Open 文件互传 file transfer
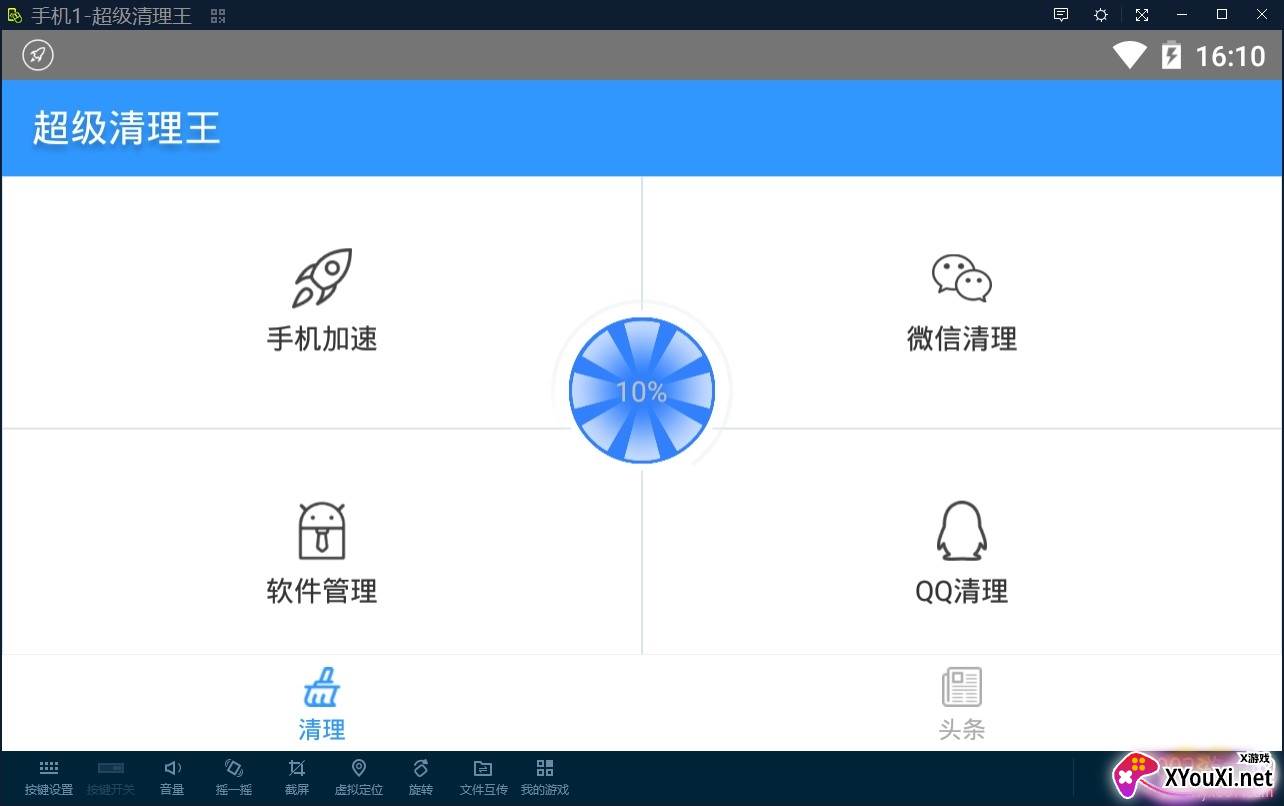This screenshot has width=1284, height=806. pyautogui.click(x=483, y=777)
